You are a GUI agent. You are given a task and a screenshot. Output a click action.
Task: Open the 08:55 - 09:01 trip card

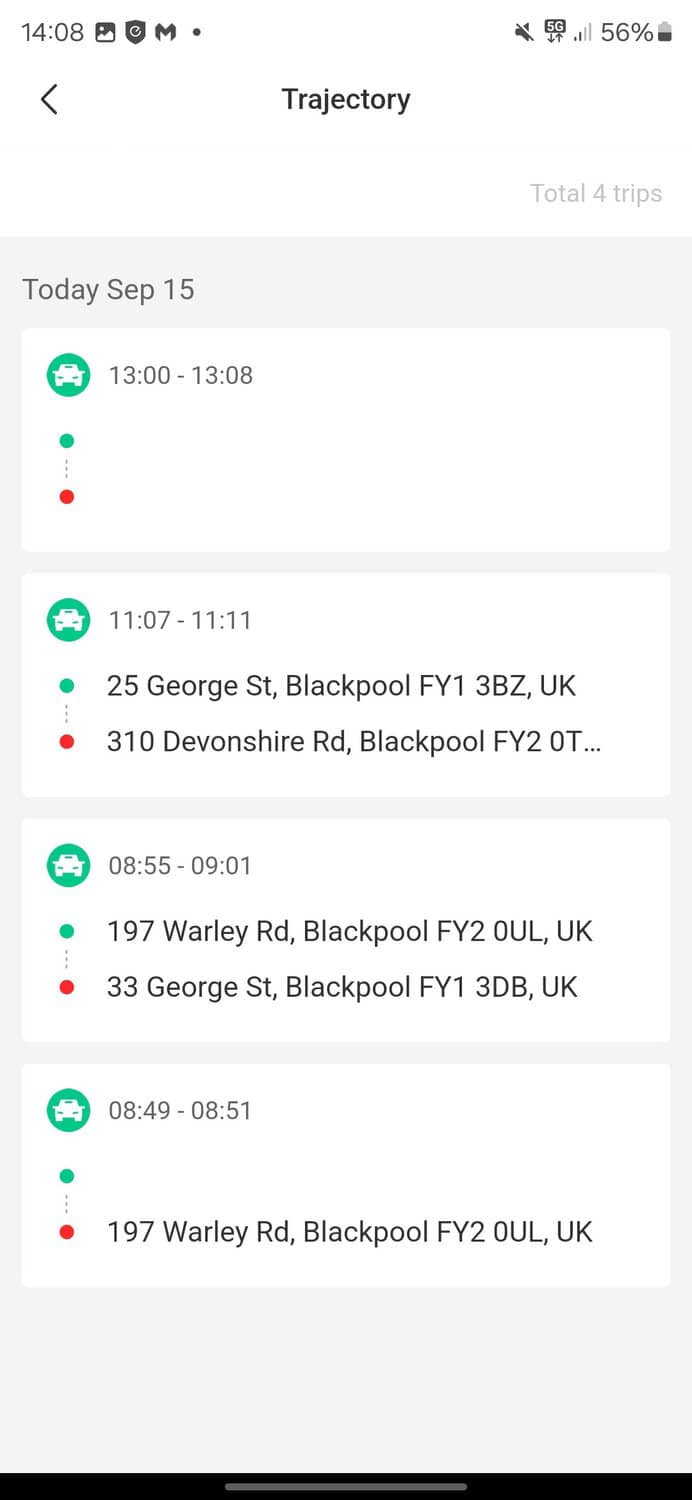coord(345,930)
